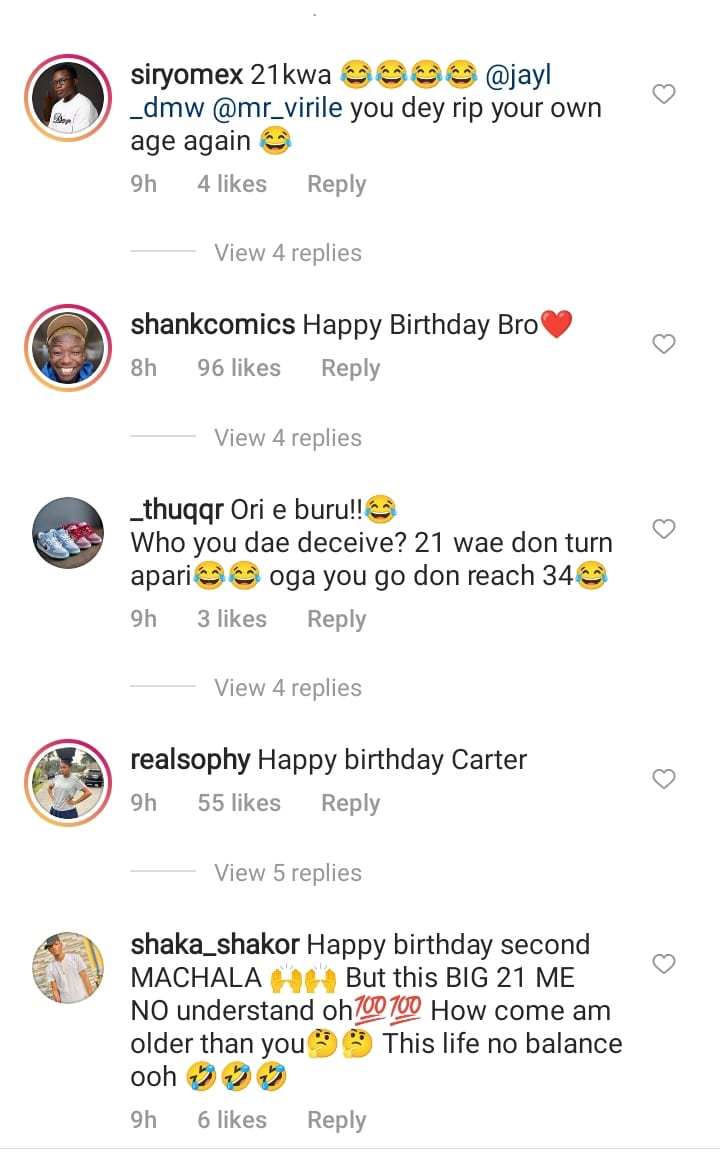Show 4 replies under _thuqqr's comment
Viewport: 720px width, 1164px height.
click(x=288, y=688)
